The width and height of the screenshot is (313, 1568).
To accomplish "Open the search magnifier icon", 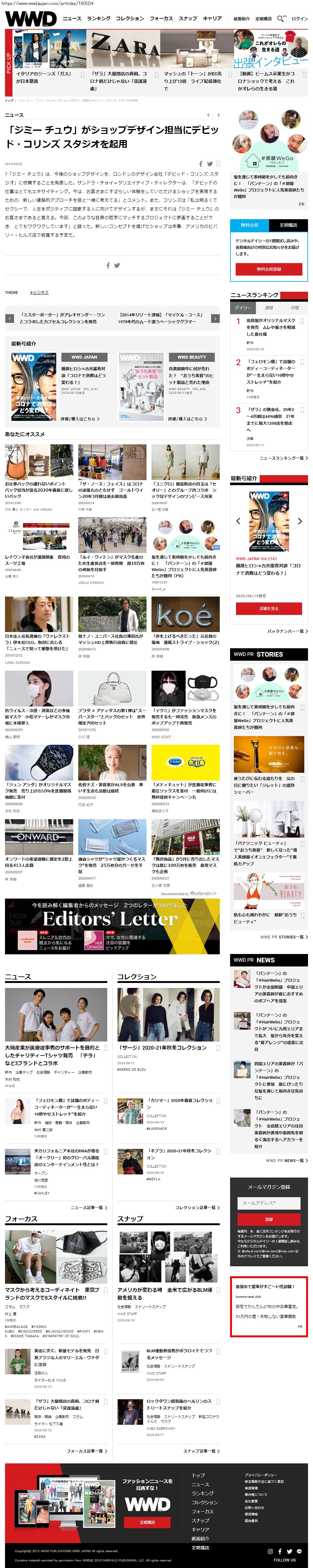I will [x=280, y=18].
